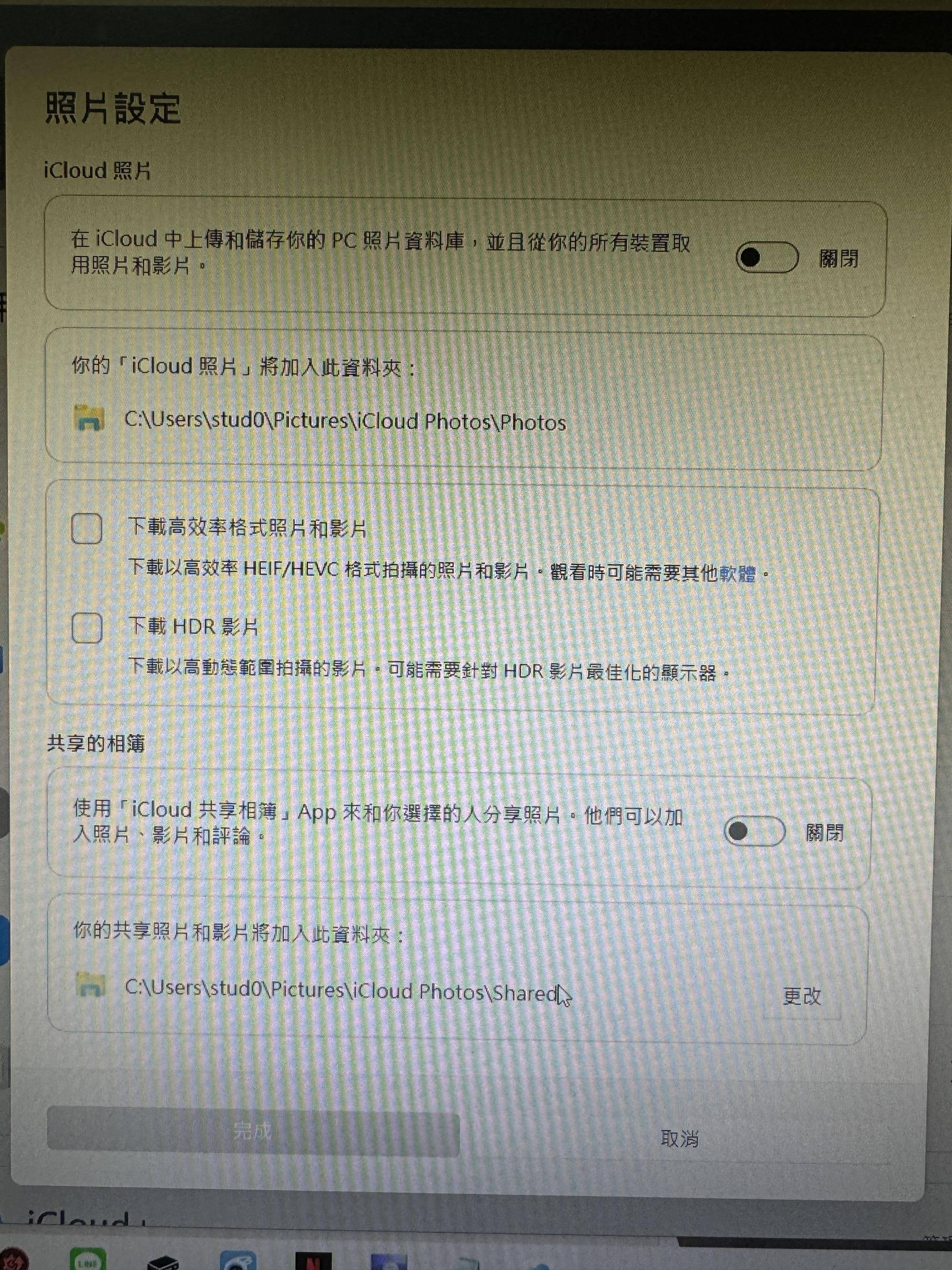Open the 軟體 link
The height and width of the screenshot is (1270, 952).
tap(737, 573)
